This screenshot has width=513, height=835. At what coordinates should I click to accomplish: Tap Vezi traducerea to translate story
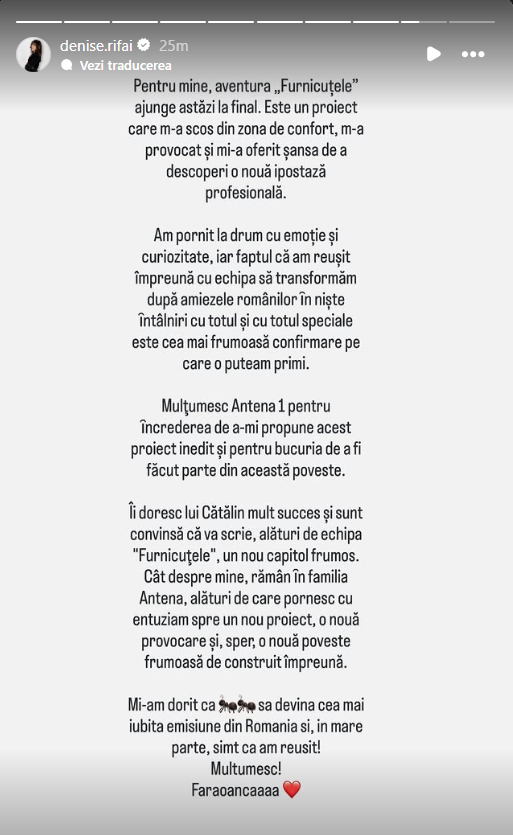[x=125, y=66]
